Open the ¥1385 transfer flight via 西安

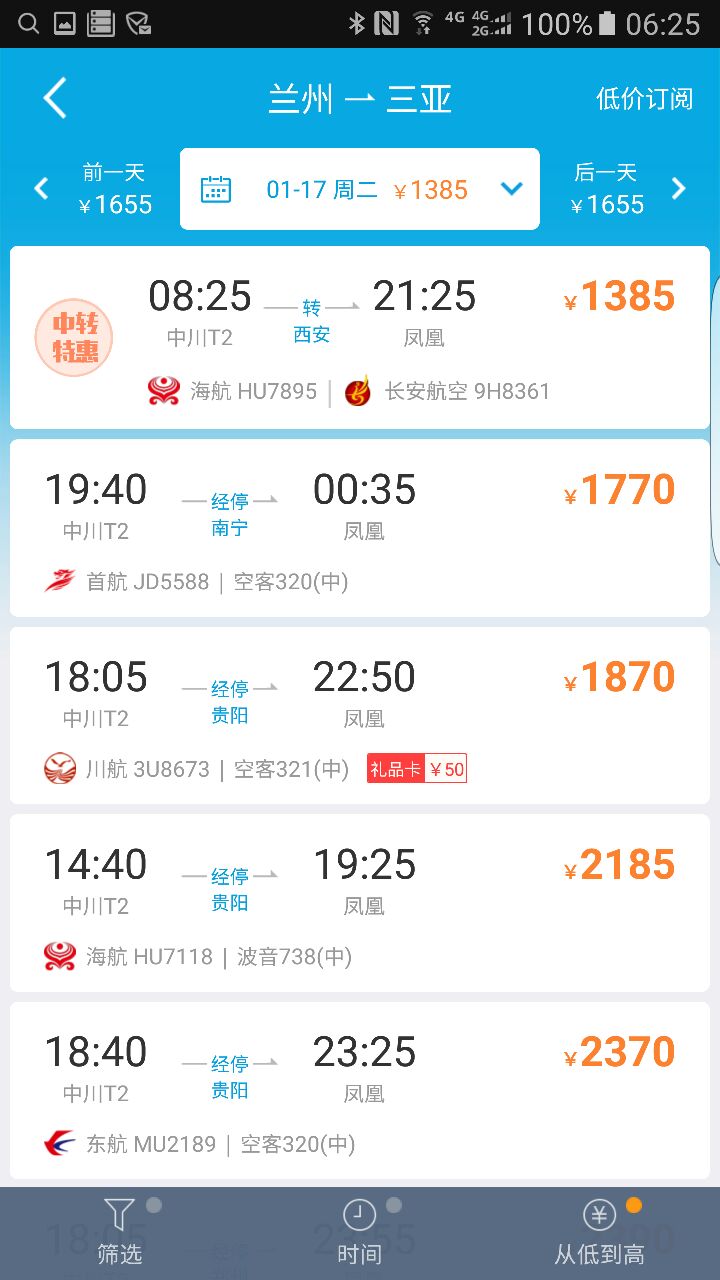click(x=360, y=337)
